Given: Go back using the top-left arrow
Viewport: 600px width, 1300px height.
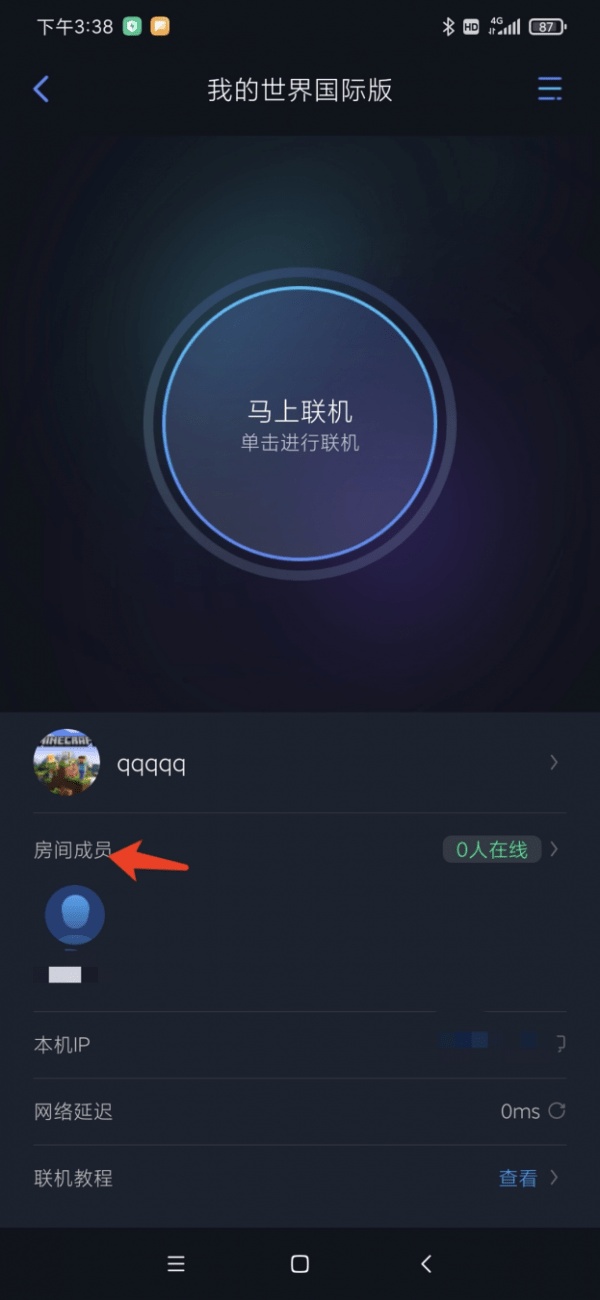Looking at the screenshot, I should (41, 89).
